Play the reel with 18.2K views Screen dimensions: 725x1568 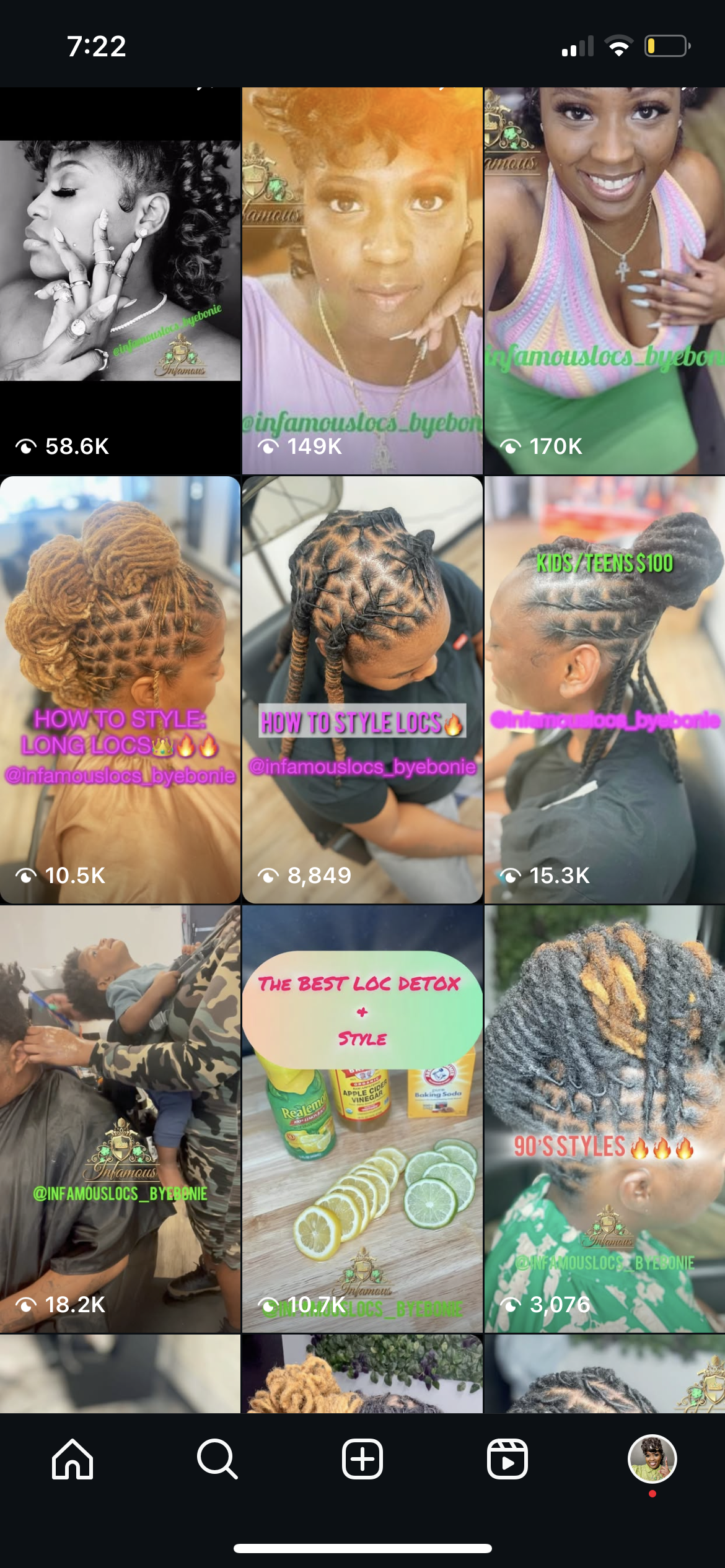(120, 1118)
